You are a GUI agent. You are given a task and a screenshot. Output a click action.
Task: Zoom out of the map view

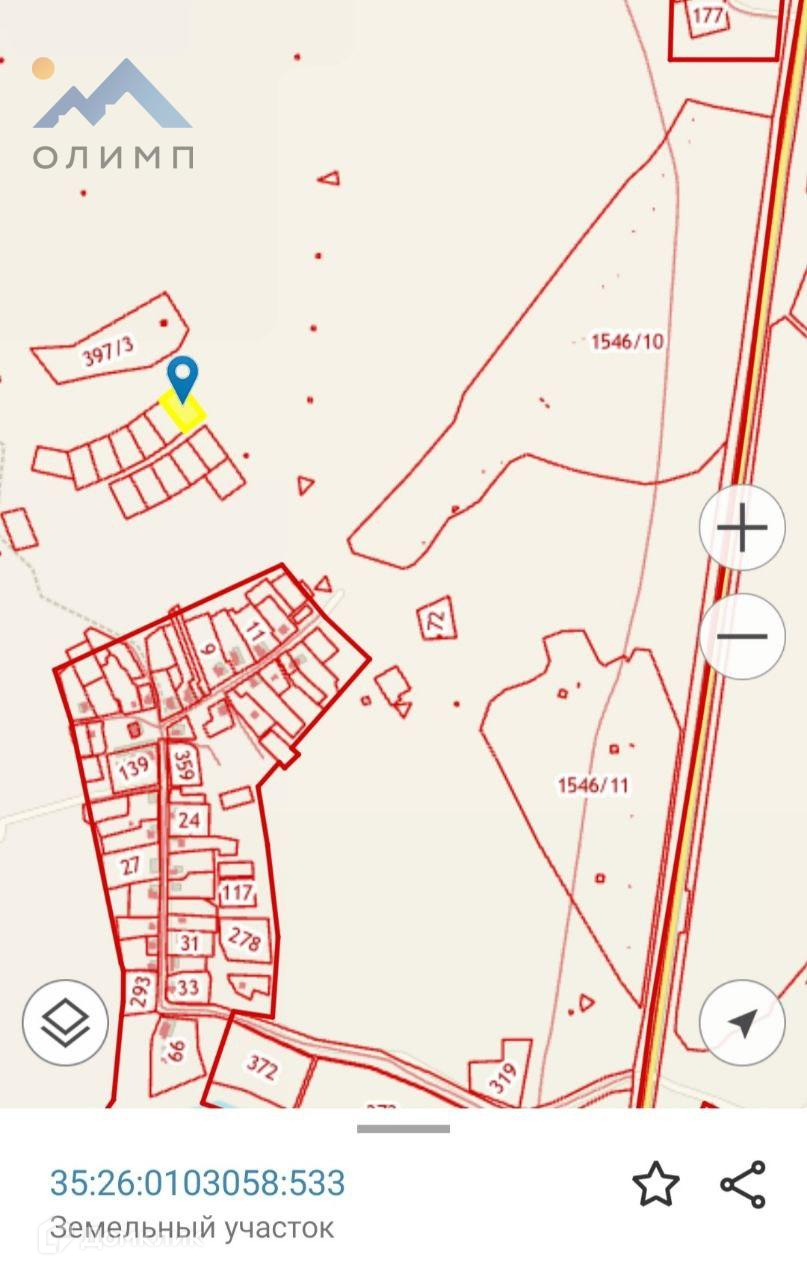click(742, 636)
